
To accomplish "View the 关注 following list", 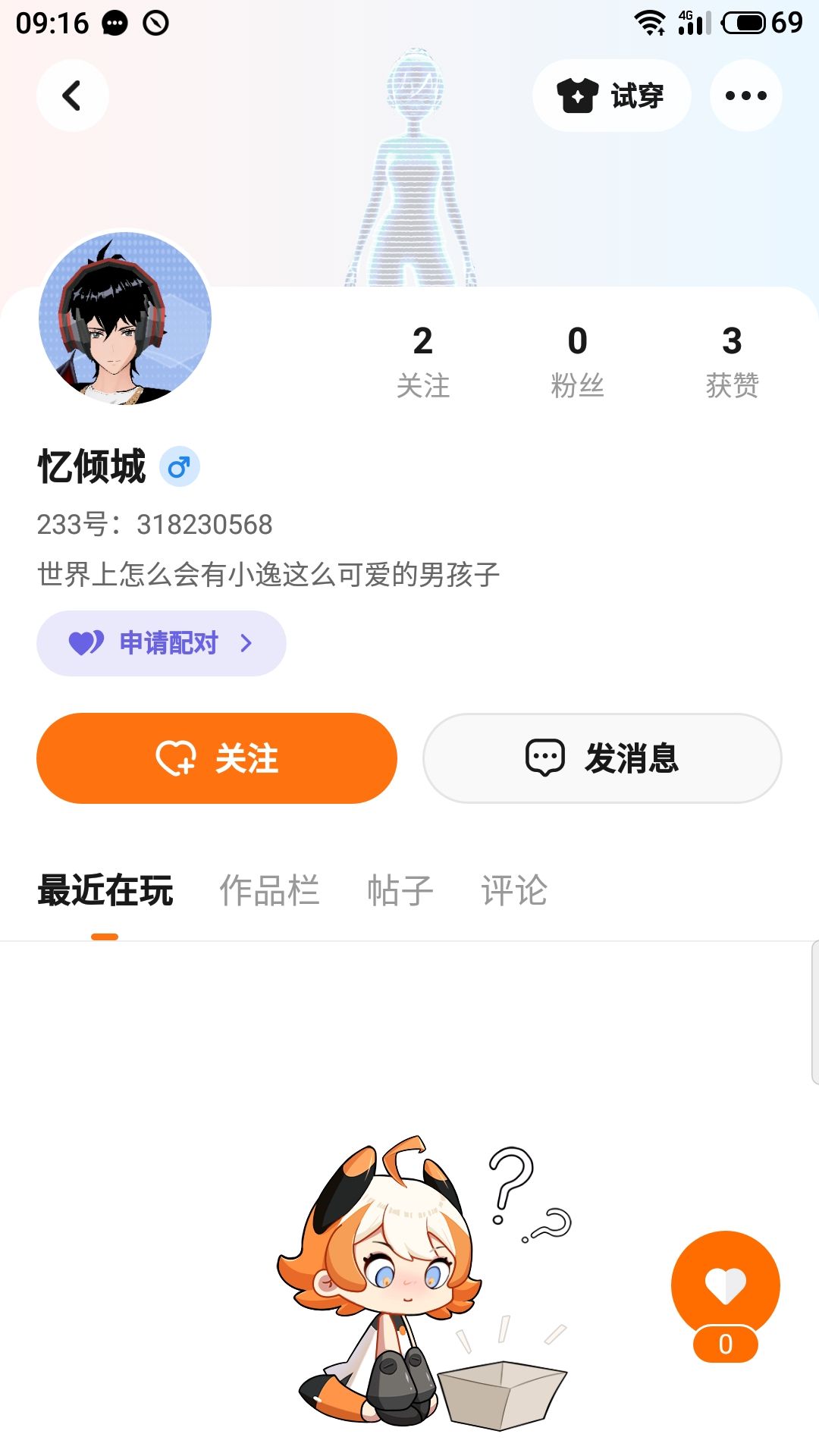I will [423, 360].
